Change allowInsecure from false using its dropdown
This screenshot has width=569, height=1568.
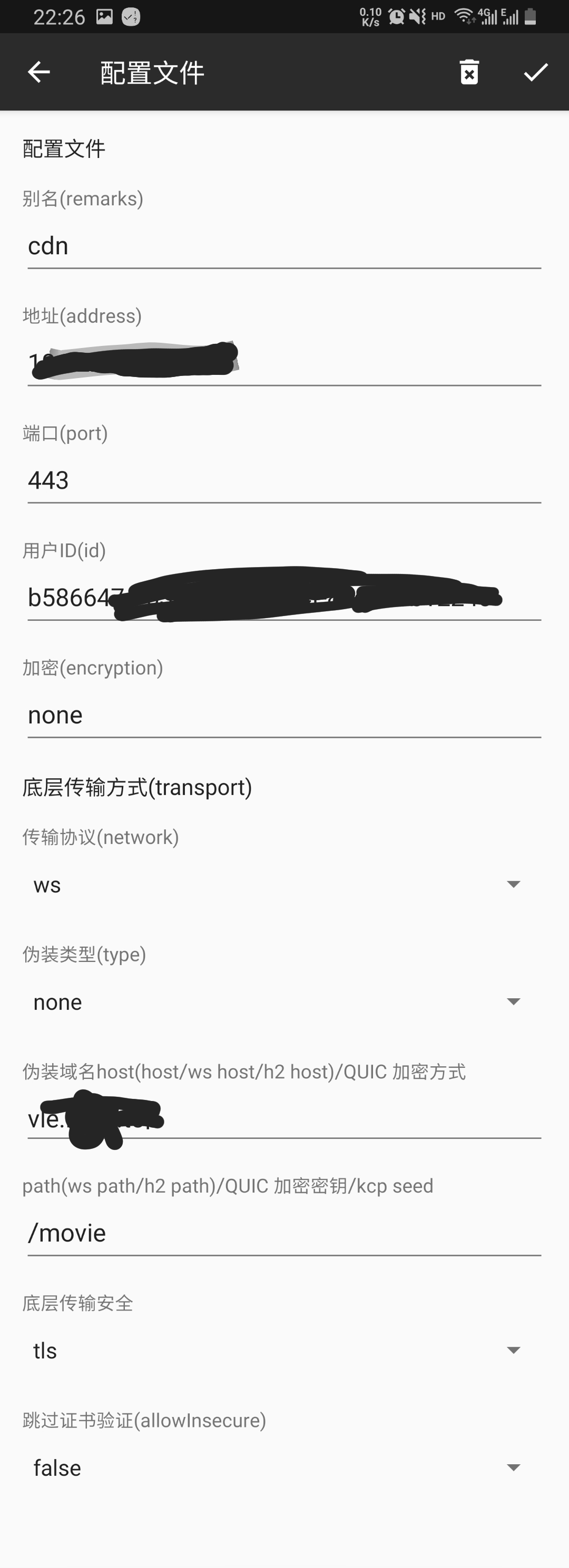(x=514, y=1467)
